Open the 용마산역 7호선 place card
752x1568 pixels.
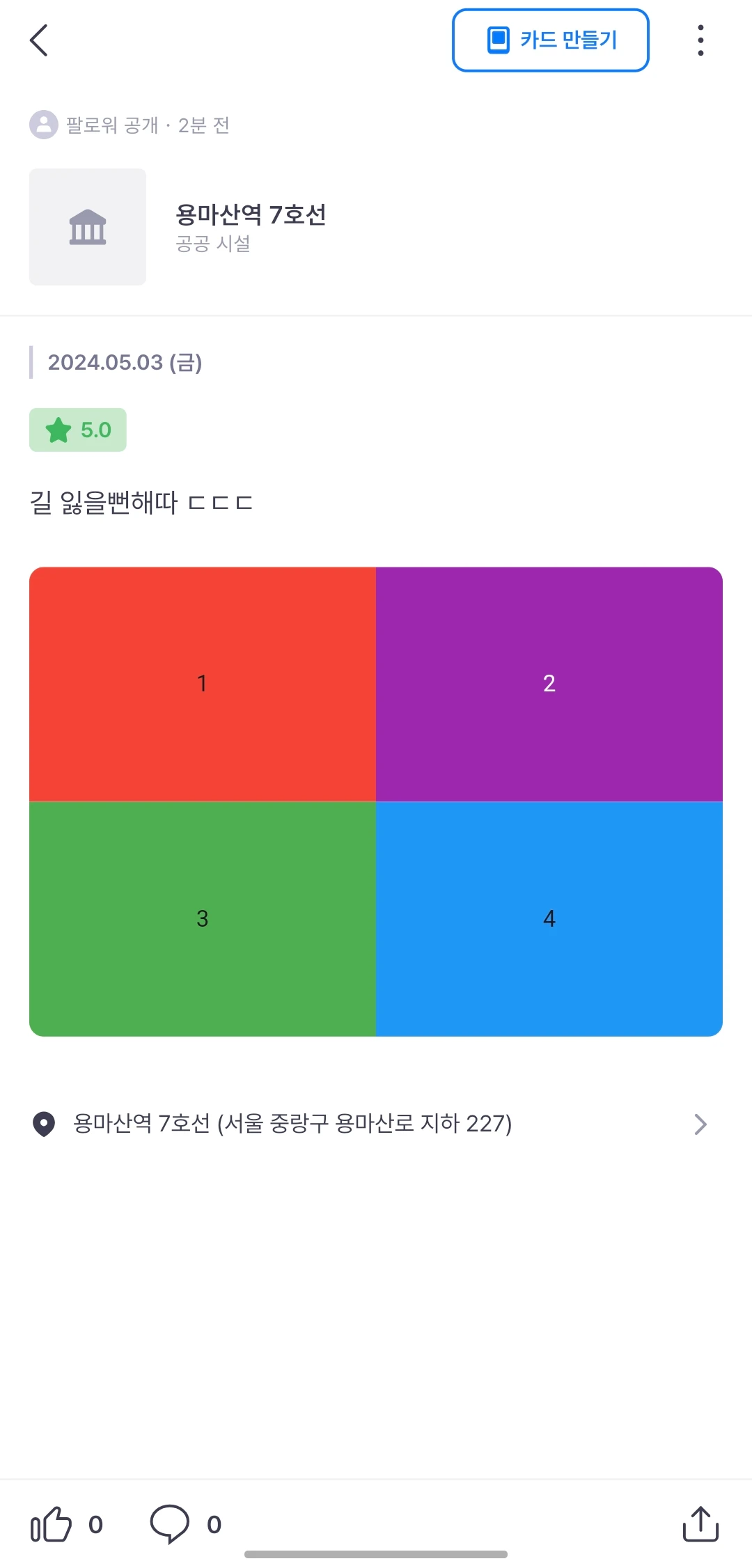click(x=376, y=227)
